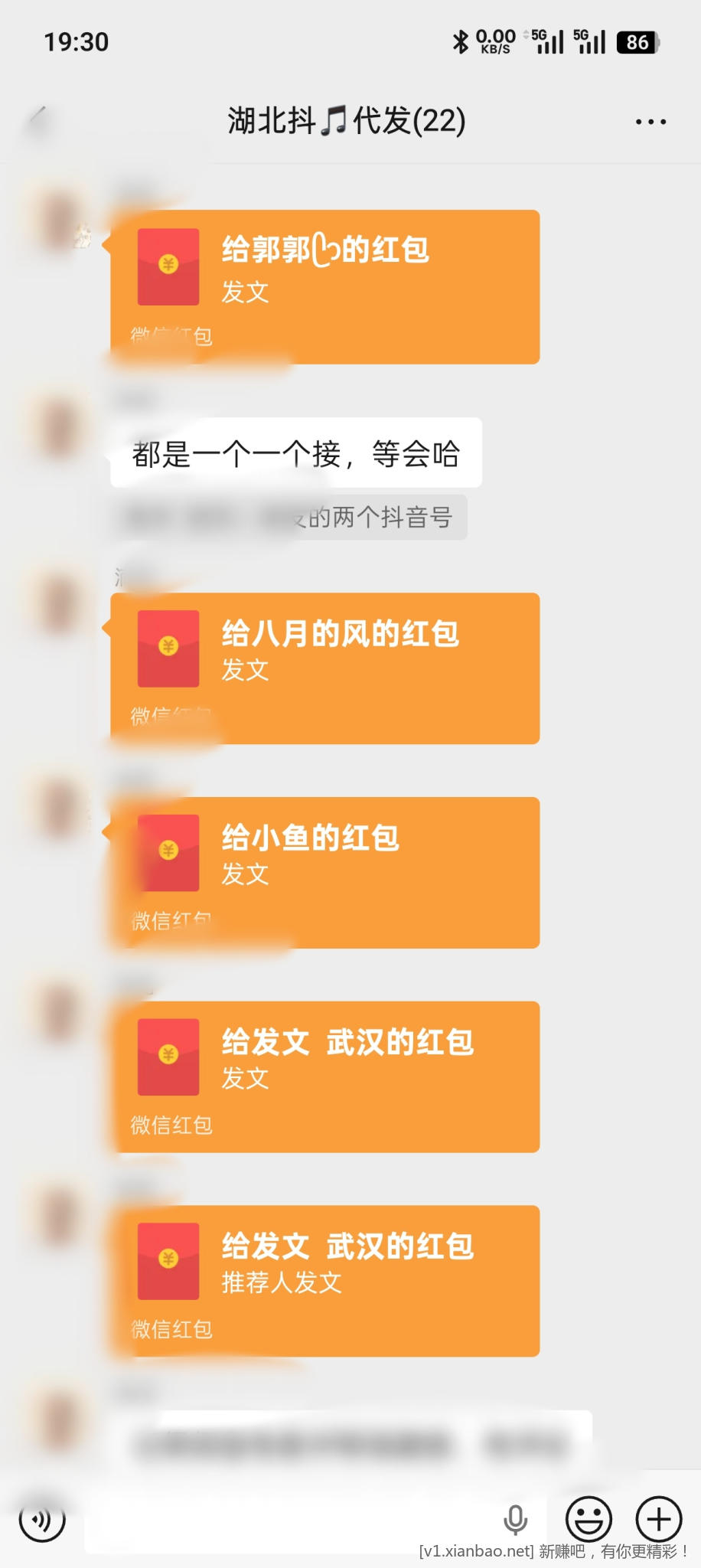Tap the 5G signal indicator in status bar

[546, 42]
